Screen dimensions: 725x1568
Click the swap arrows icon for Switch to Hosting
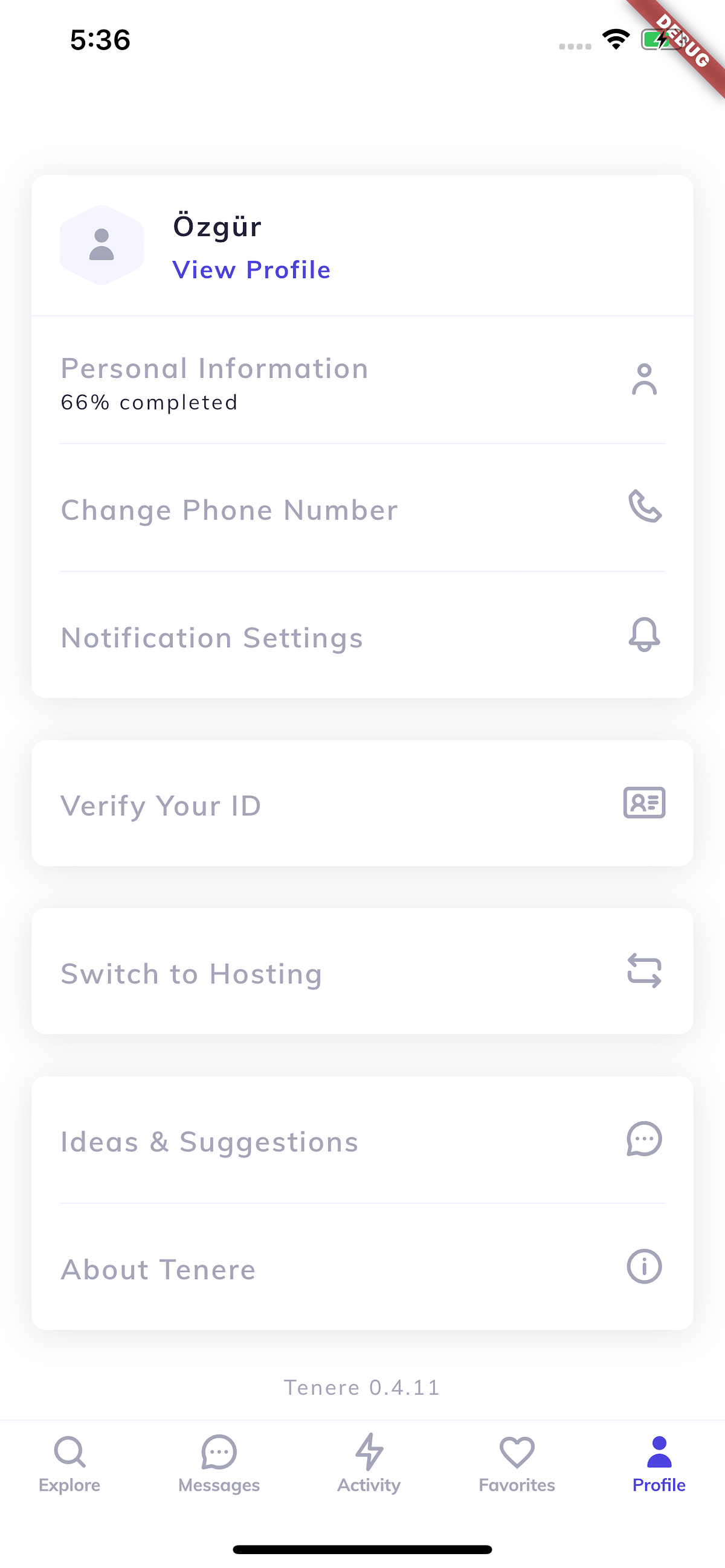tap(645, 973)
